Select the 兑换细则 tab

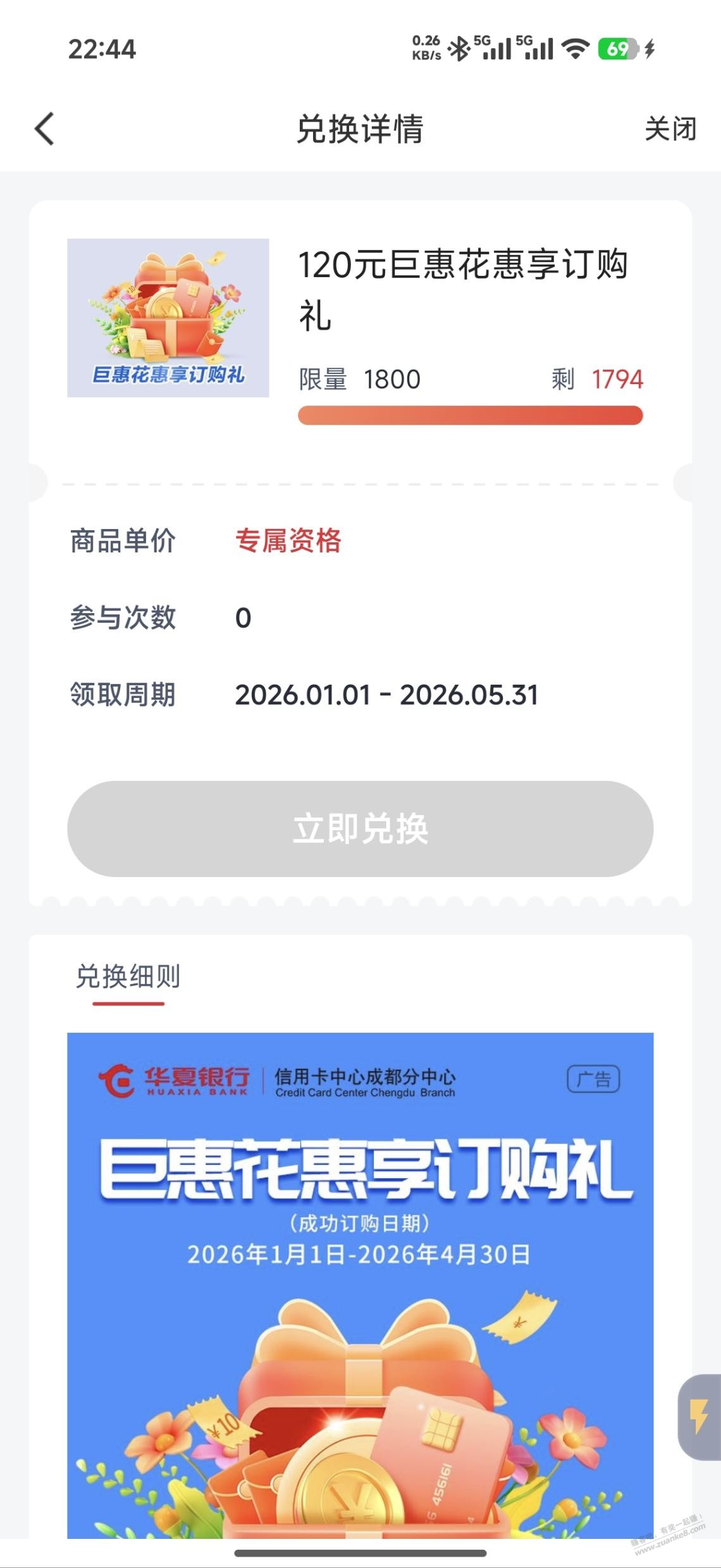[128, 976]
